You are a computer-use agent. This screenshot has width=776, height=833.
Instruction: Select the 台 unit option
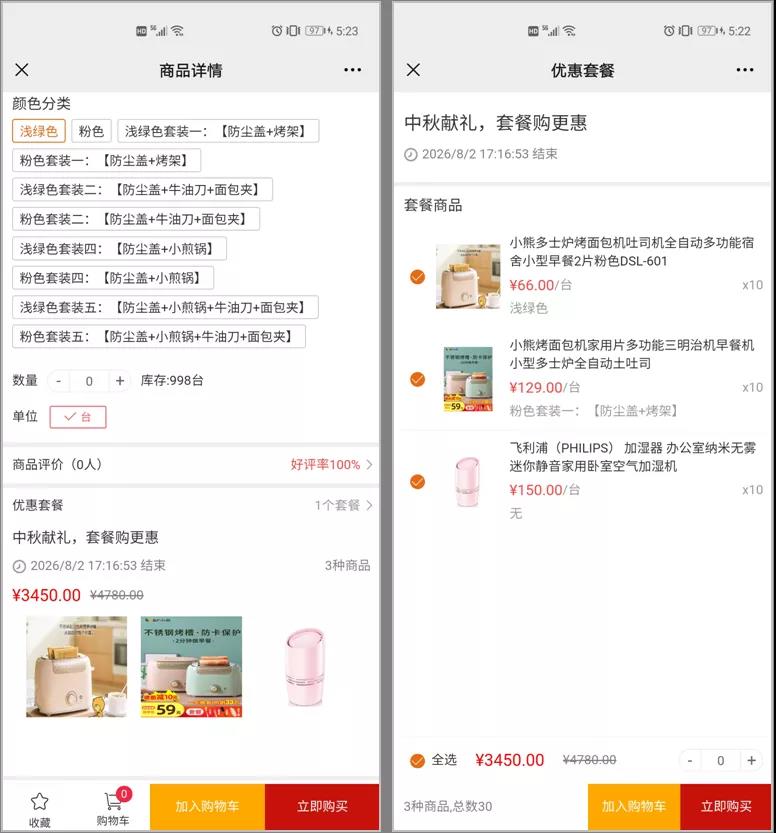(x=78, y=417)
